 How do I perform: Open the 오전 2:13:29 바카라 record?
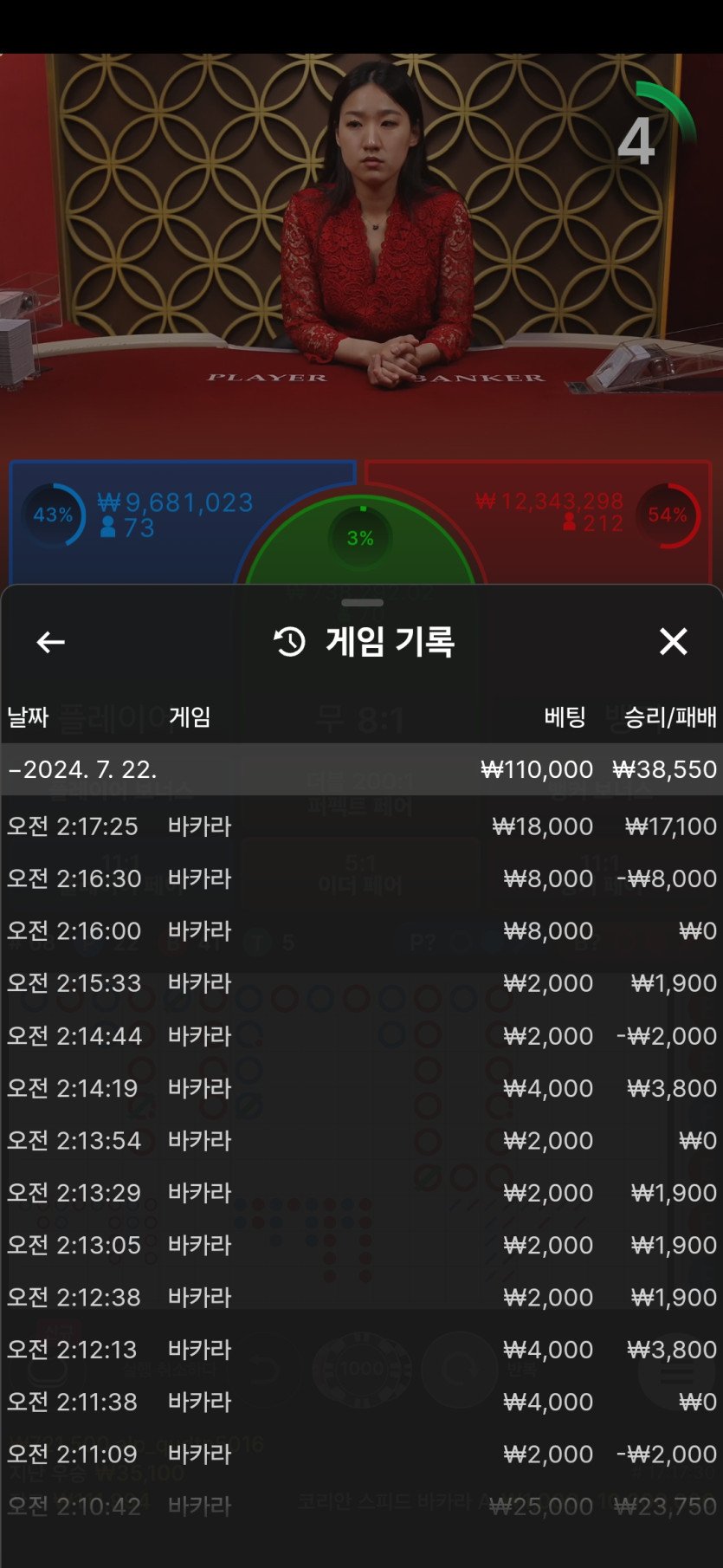coord(361,1193)
